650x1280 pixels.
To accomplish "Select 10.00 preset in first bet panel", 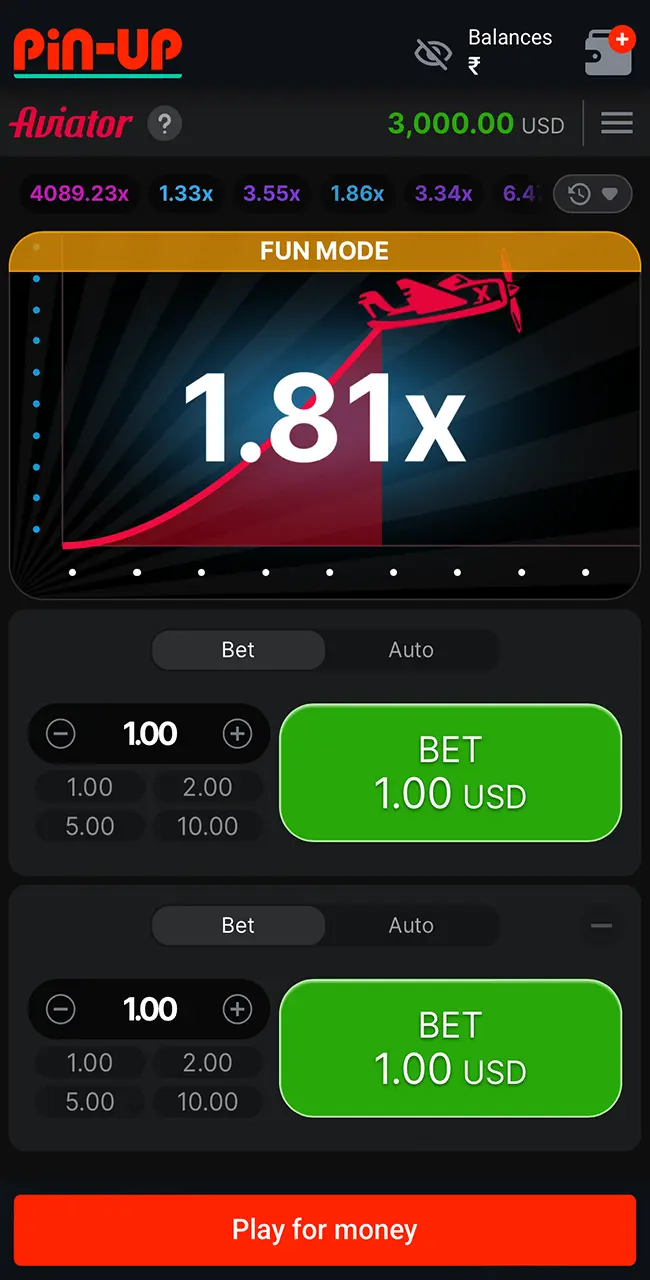I will point(207,827).
